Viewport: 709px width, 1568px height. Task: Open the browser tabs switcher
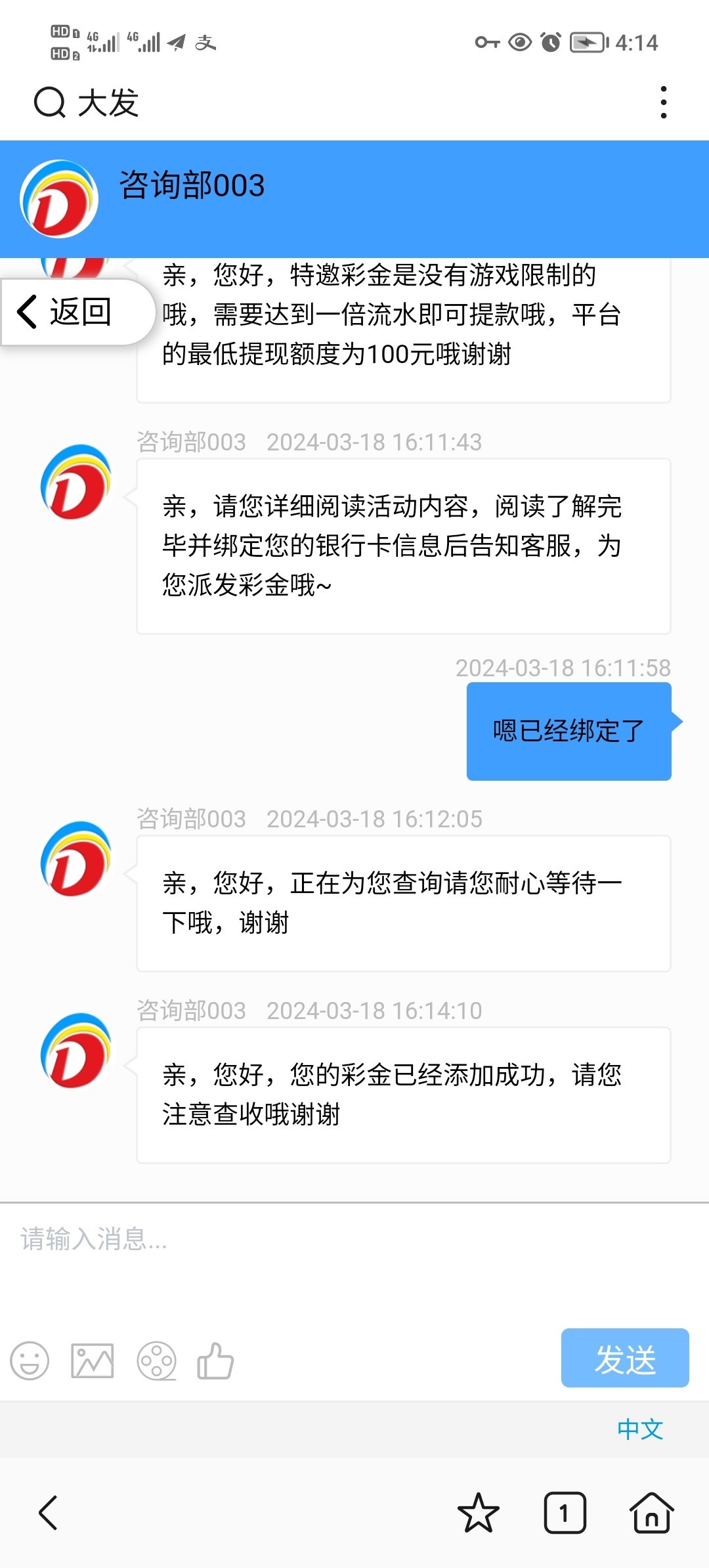(565, 1513)
